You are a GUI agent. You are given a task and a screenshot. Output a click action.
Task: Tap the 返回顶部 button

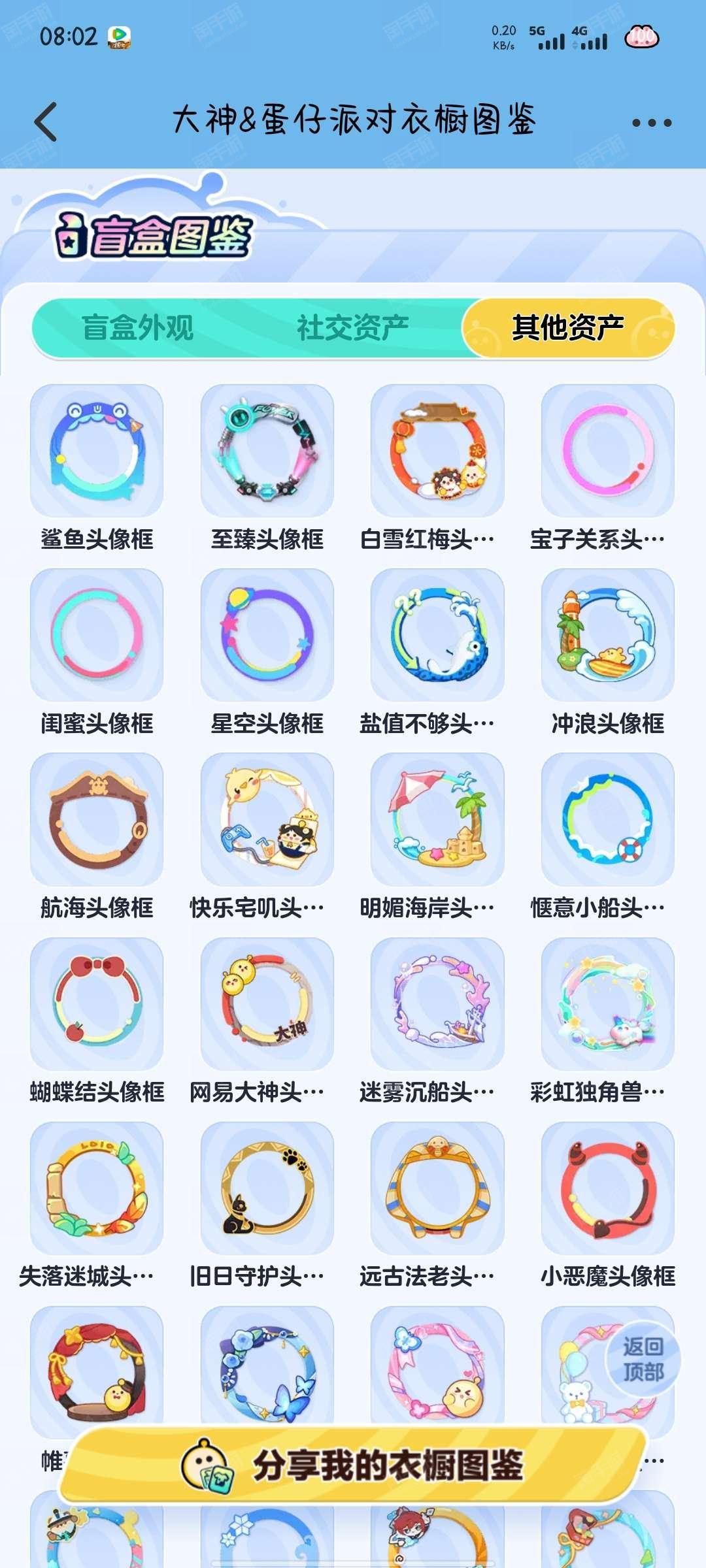click(x=643, y=1359)
